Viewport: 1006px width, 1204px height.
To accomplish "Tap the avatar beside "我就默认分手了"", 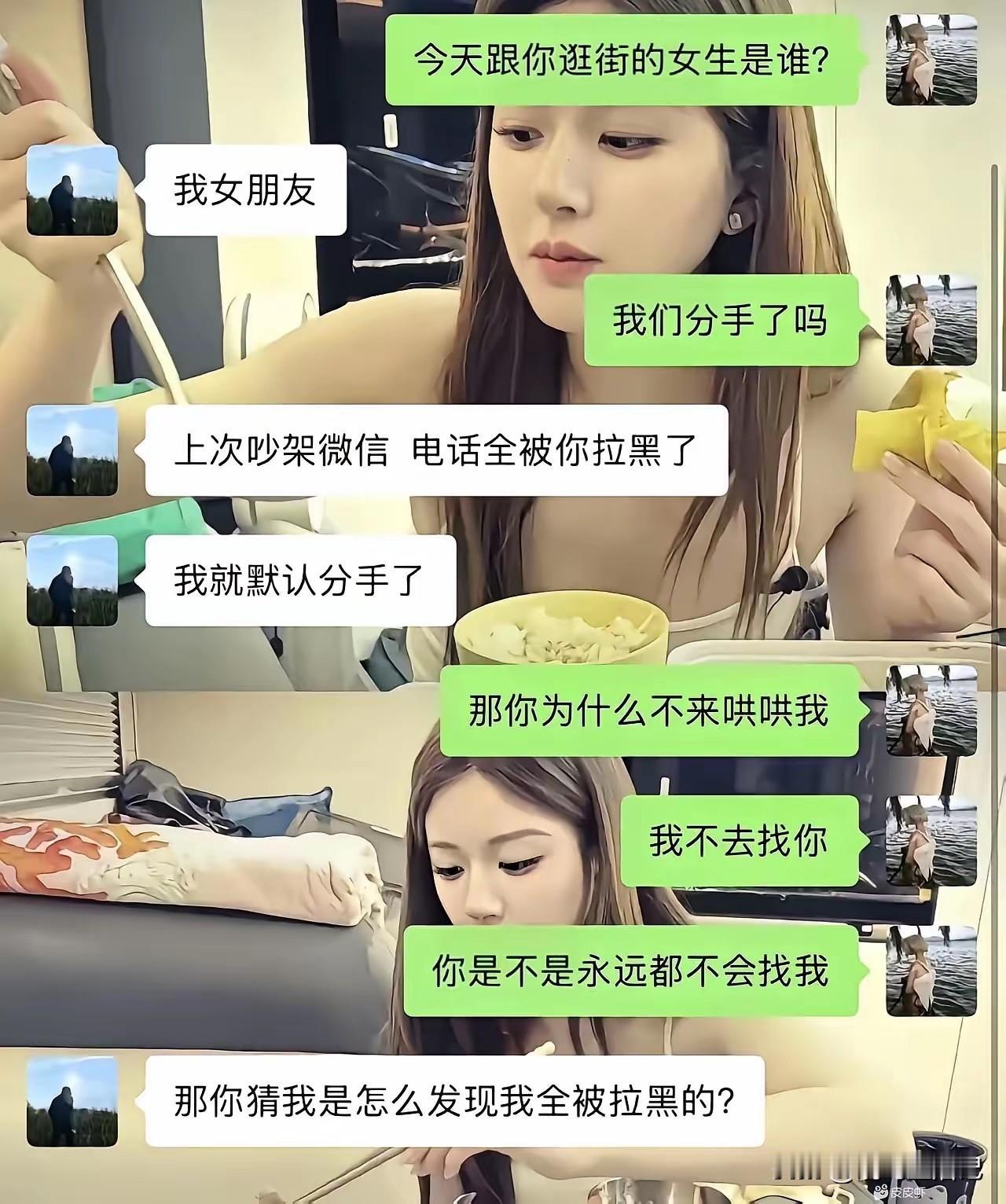I will coord(72,582).
